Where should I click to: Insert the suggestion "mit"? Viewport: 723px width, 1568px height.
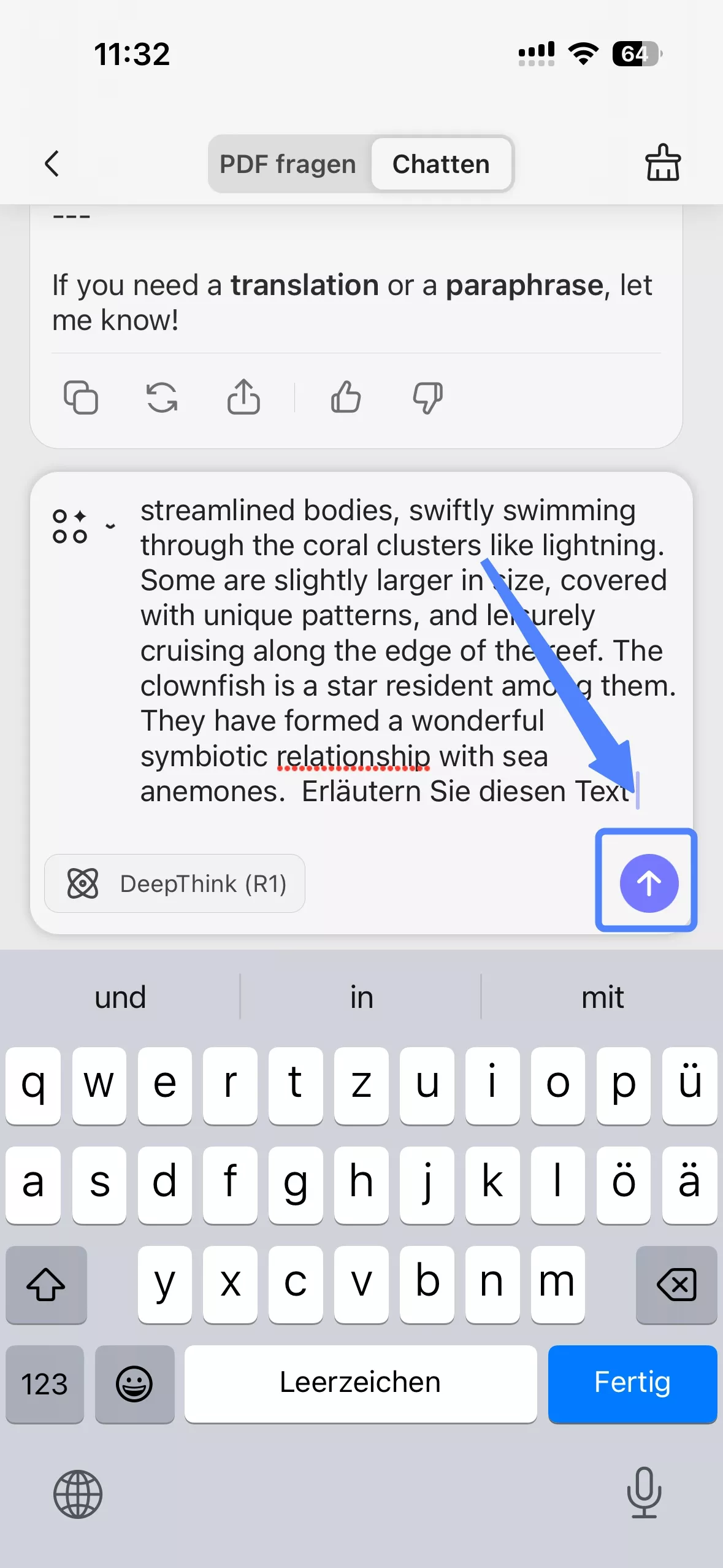coord(602,997)
